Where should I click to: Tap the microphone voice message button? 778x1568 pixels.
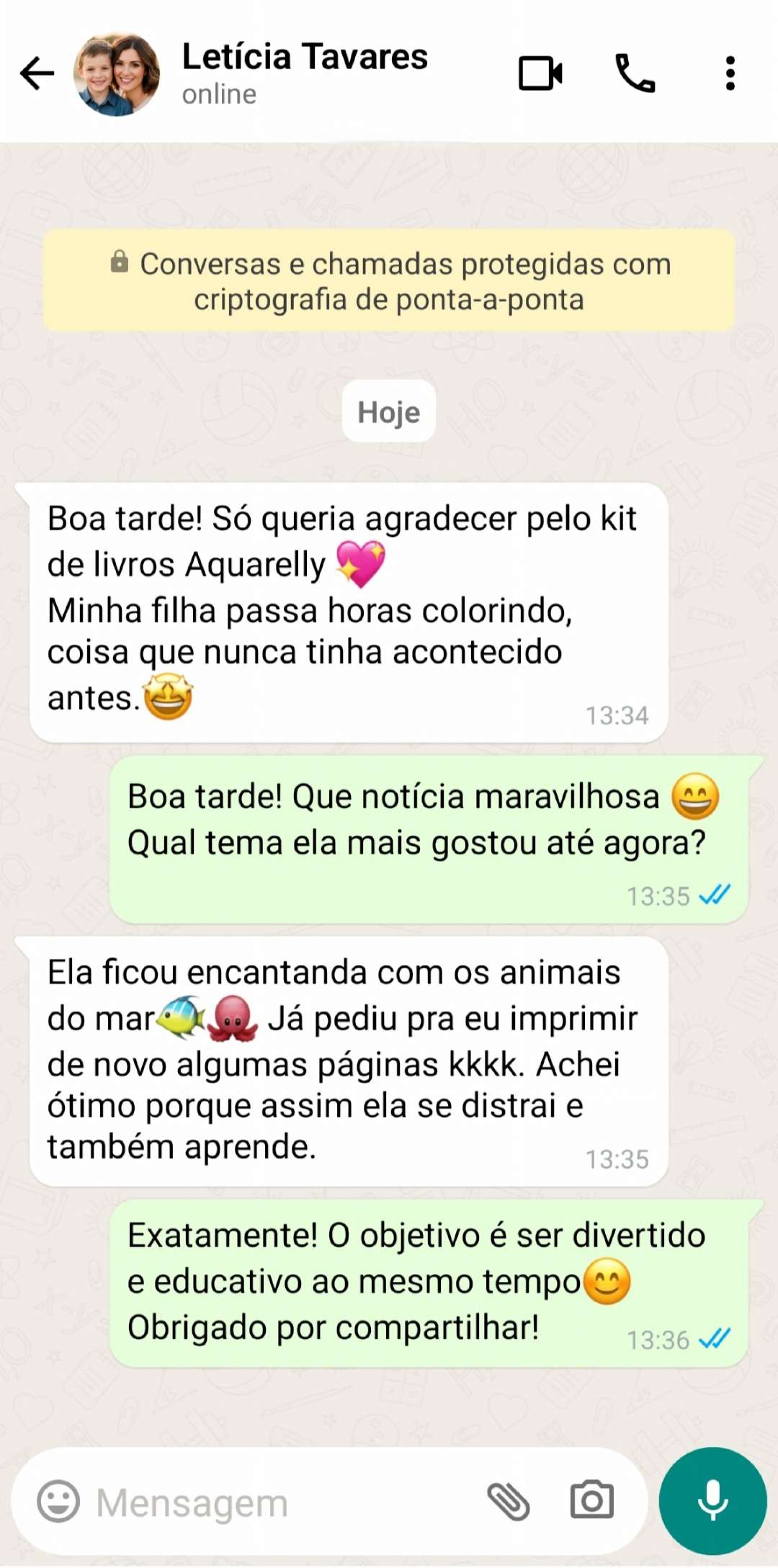click(712, 1502)
